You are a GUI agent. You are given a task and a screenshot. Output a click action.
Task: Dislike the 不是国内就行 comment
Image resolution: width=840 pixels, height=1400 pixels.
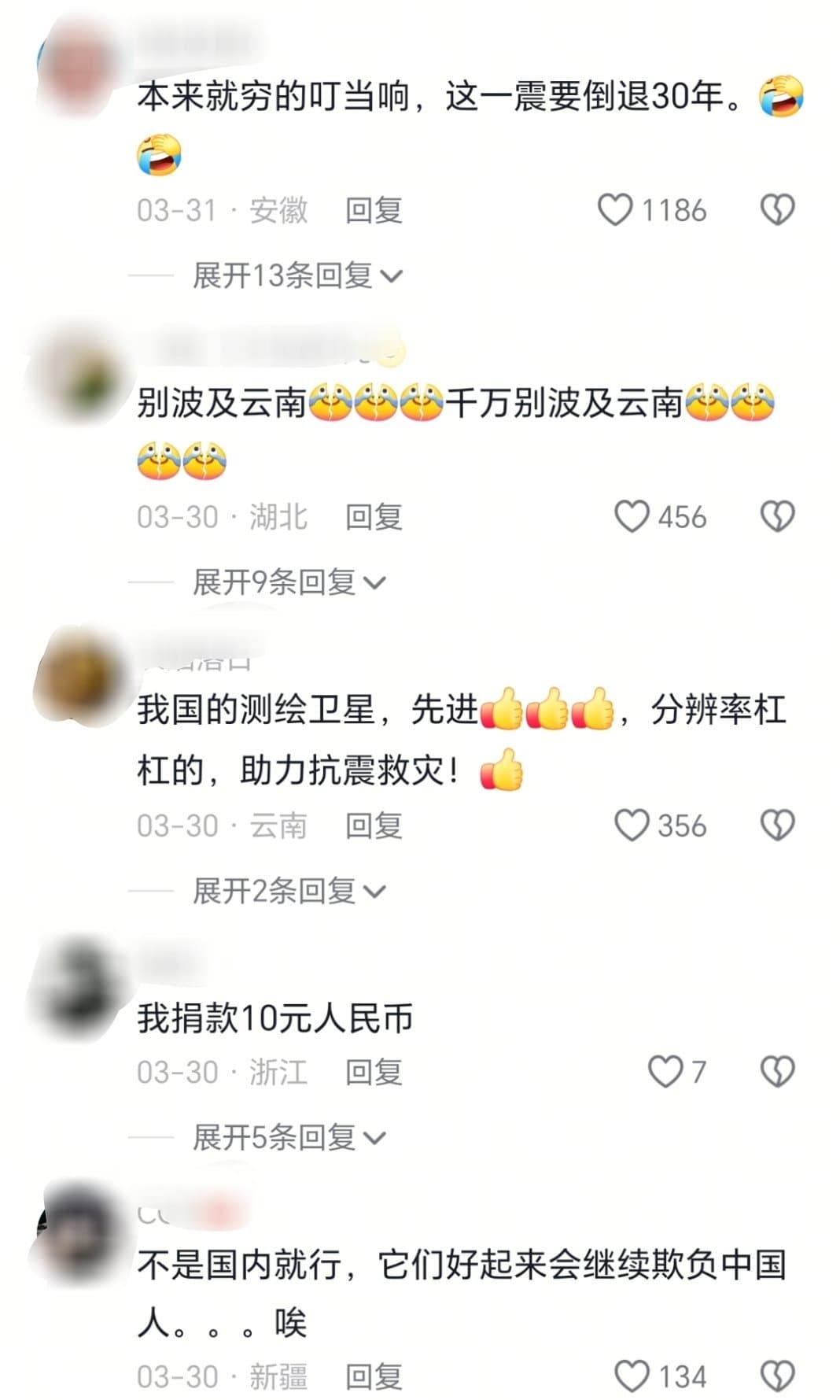777,1376
